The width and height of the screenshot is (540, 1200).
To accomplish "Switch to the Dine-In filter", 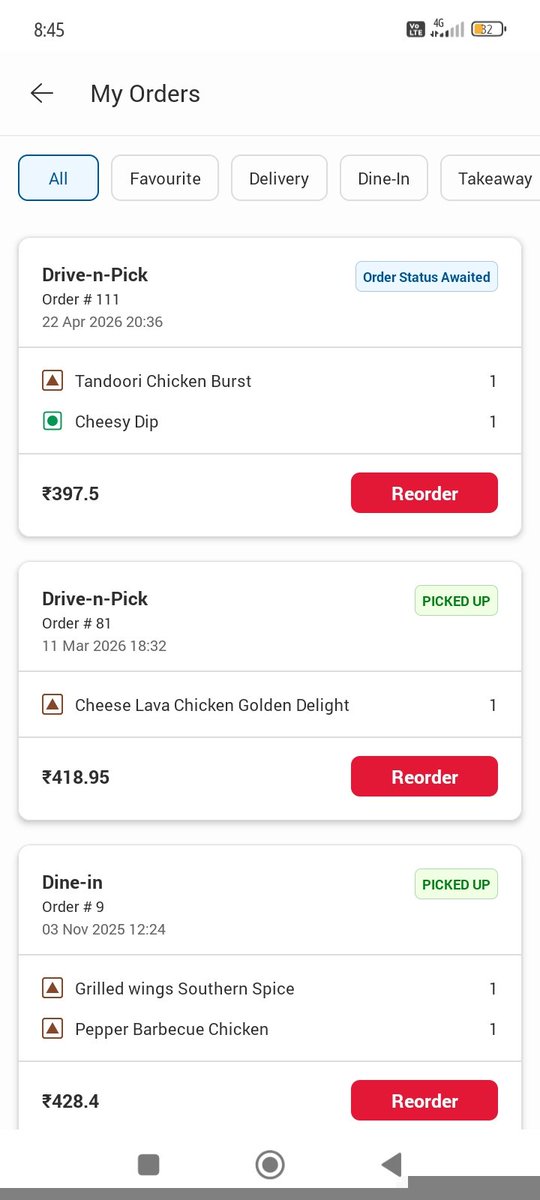I will (x=384, y=178).
